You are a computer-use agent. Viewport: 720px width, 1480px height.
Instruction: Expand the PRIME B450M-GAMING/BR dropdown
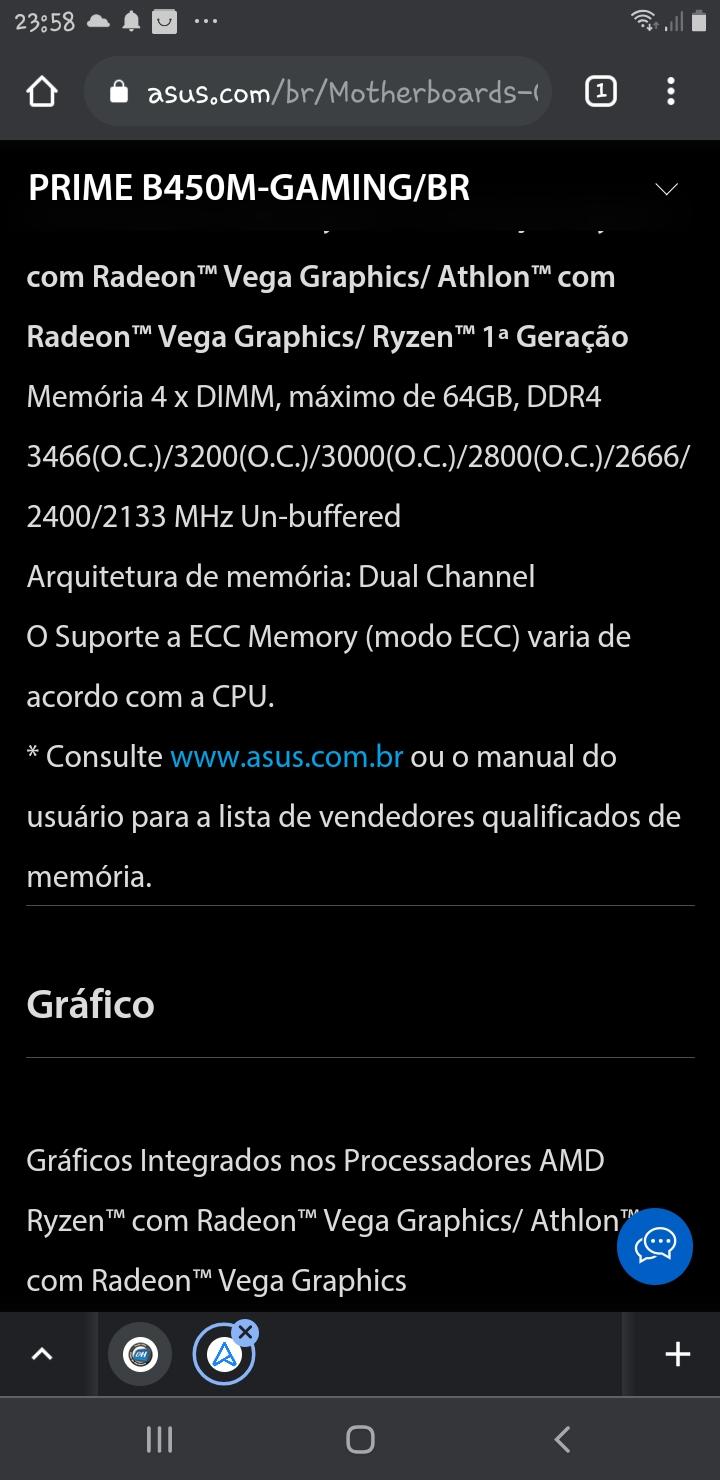[x=666, y=188]
